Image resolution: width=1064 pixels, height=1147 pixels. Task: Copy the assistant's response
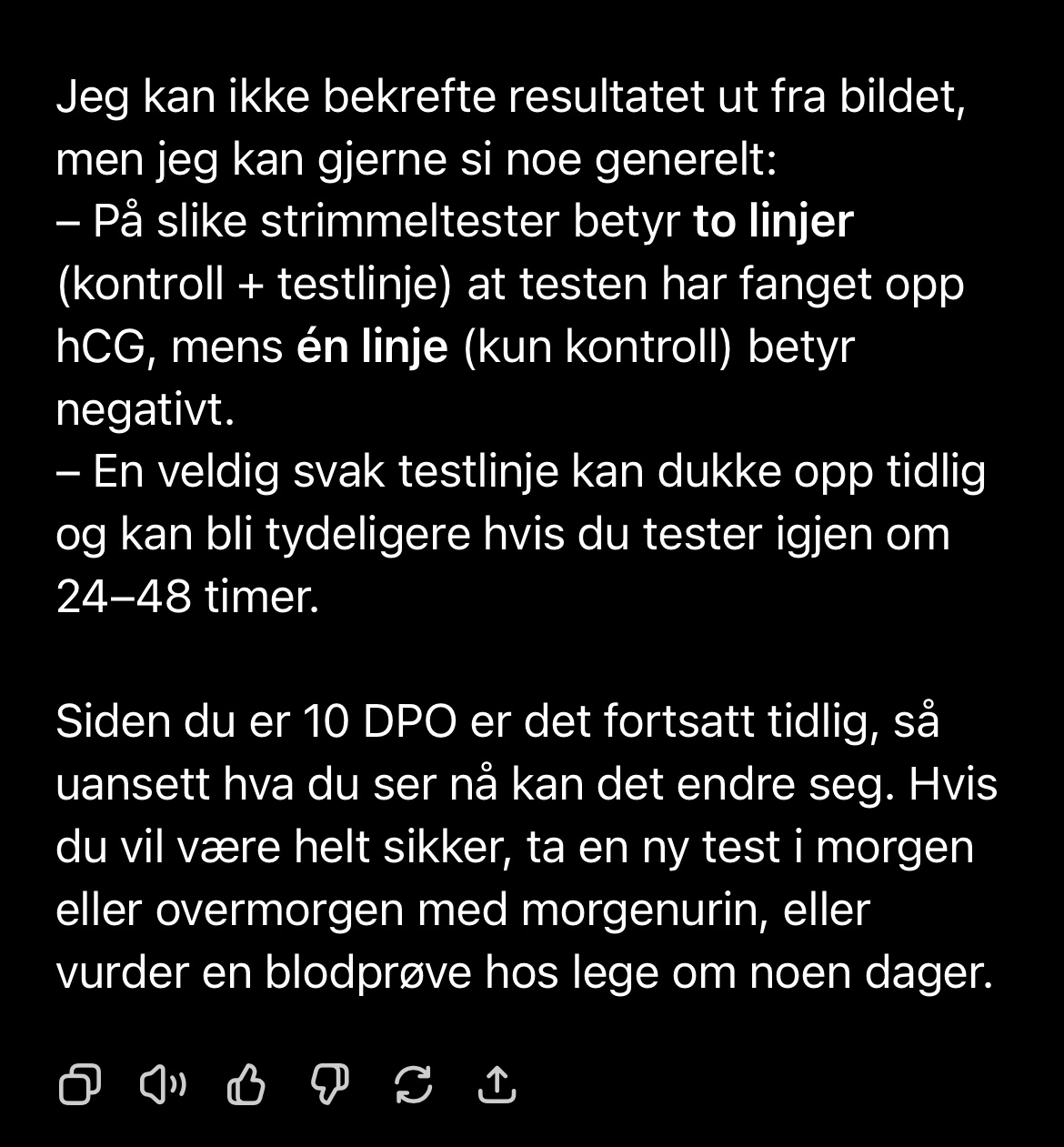click(x=79, y=1084)
